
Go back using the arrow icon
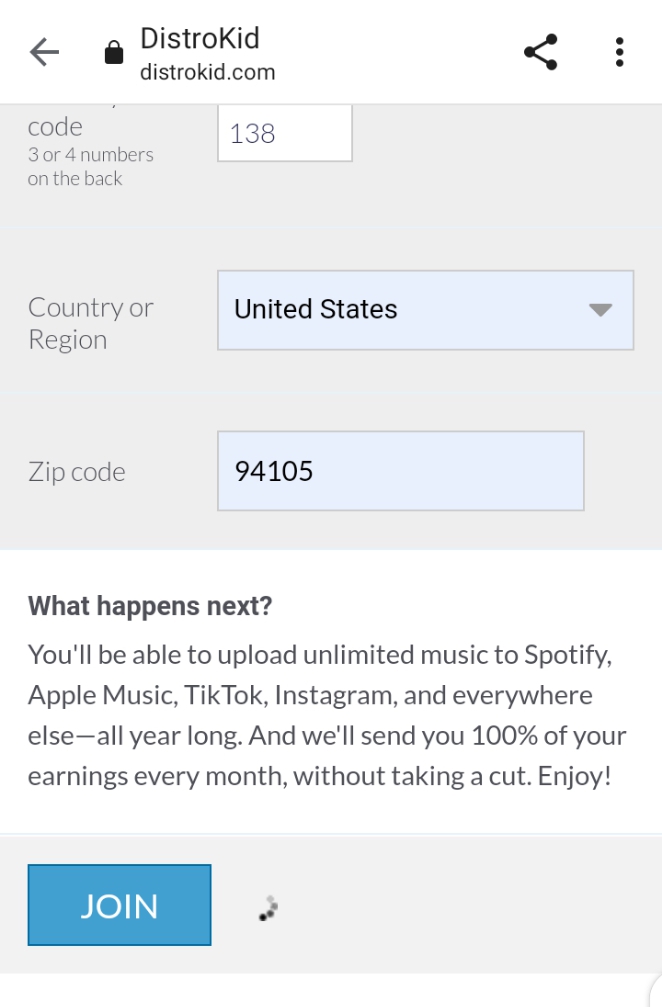pyautogui.click(x=44, y=54)
